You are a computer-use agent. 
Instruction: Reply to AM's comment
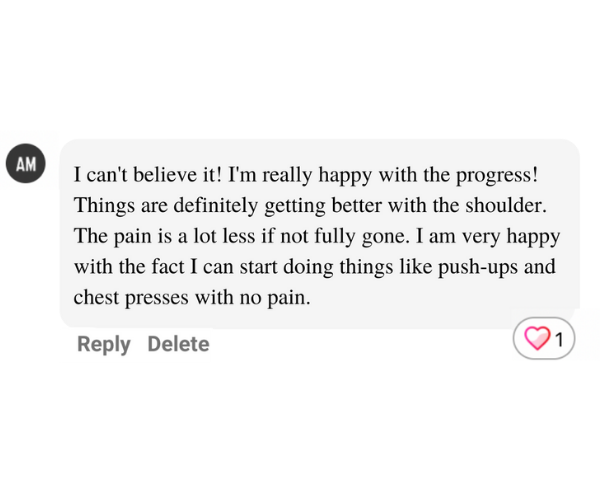[x=103, y=344]
